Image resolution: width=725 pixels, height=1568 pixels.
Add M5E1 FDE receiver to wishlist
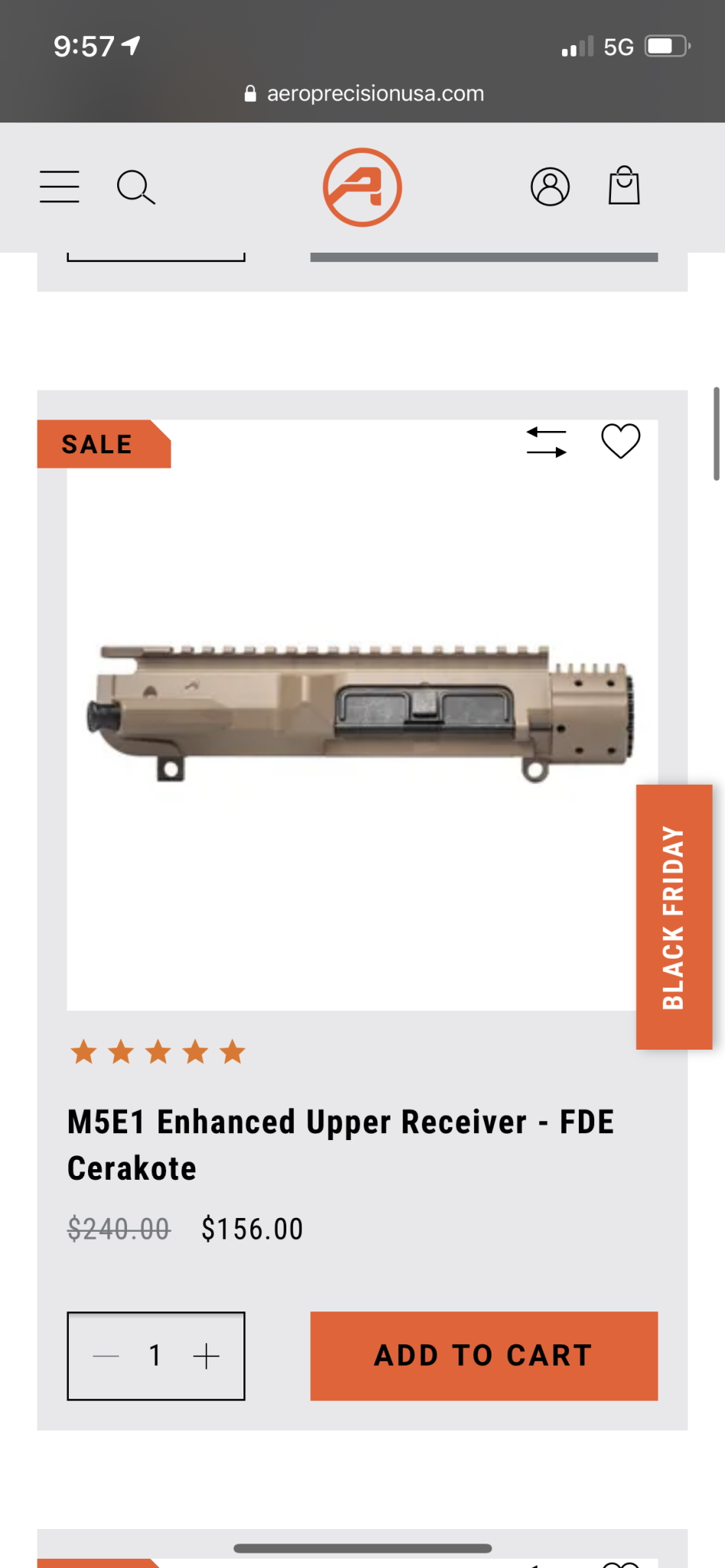[x=620, y=442]
